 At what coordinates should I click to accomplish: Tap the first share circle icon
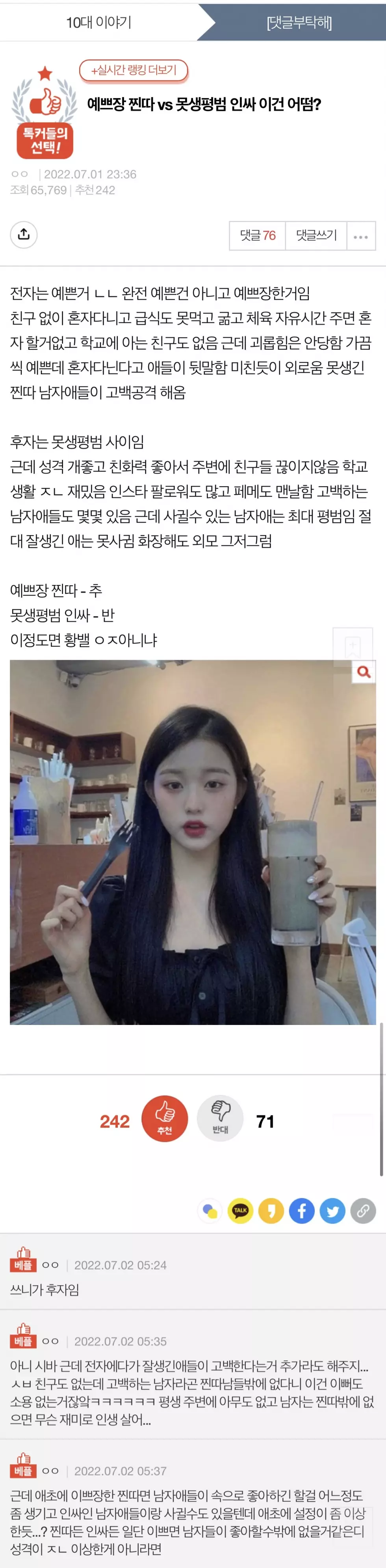[210, 1211]
